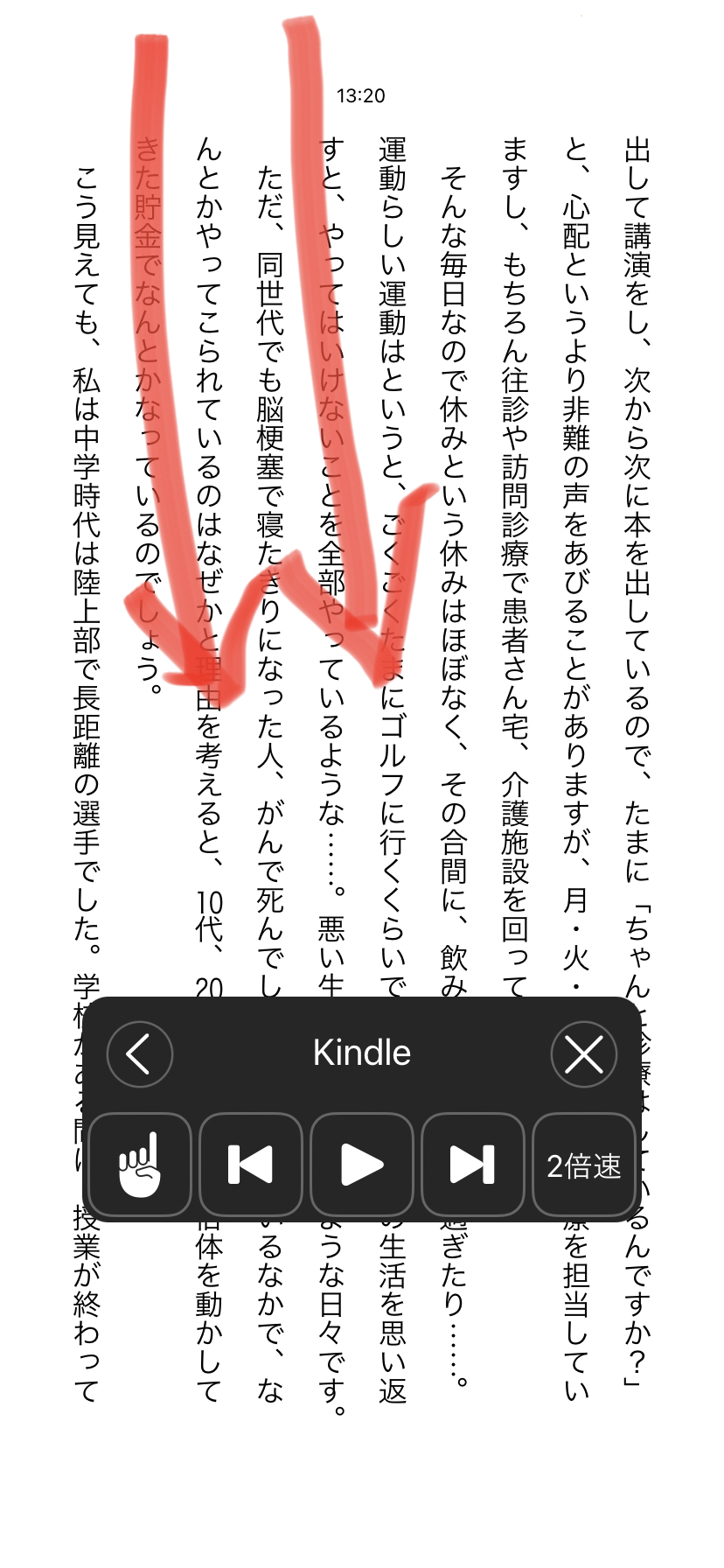This screenshot has width=724, height=1568.
Task: Select the 2倍速 speed button
Action: click(x=584, y=1165)
